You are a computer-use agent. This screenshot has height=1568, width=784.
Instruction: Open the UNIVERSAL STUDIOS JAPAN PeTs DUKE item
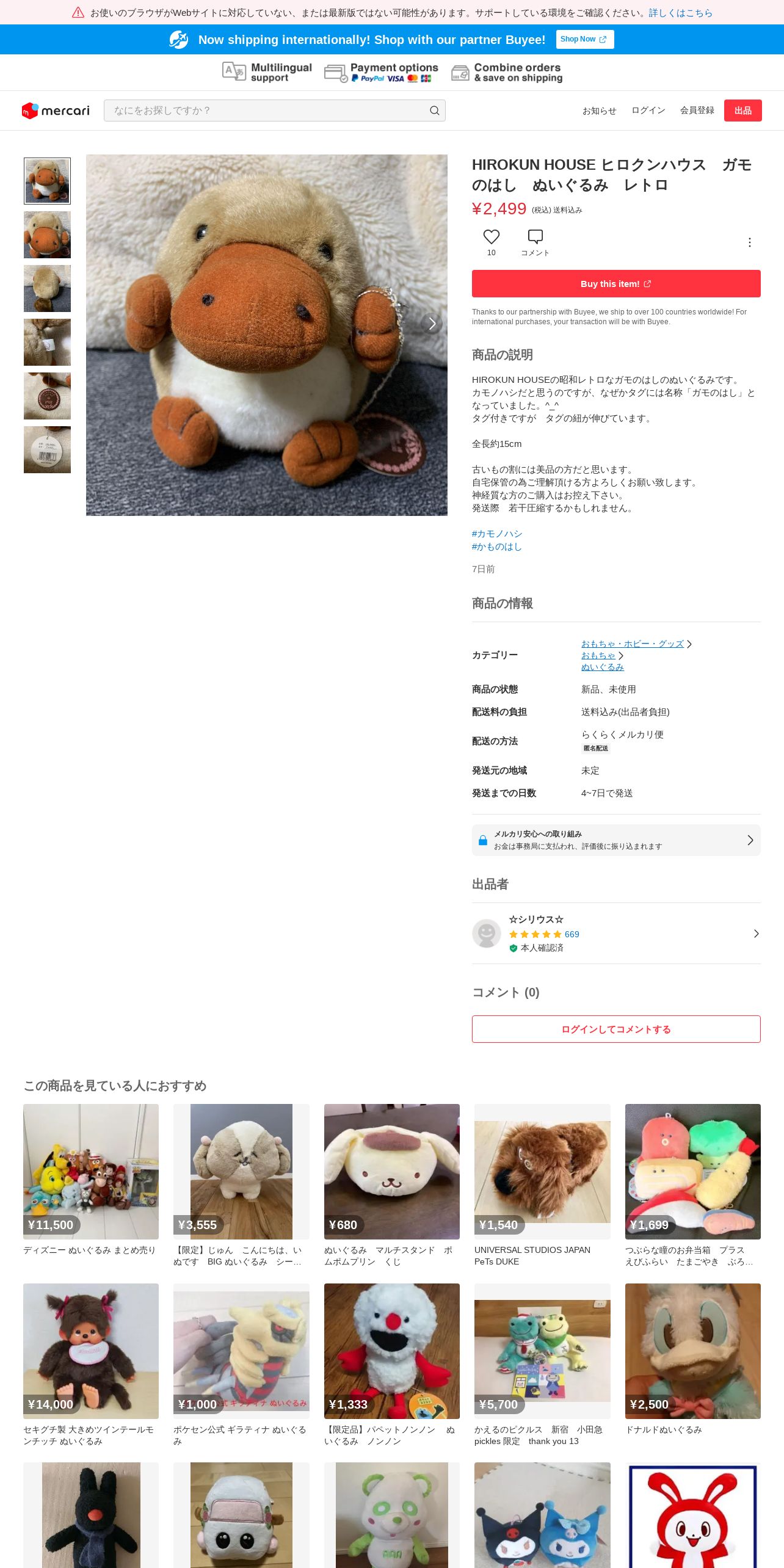[x=542, y=1185]
